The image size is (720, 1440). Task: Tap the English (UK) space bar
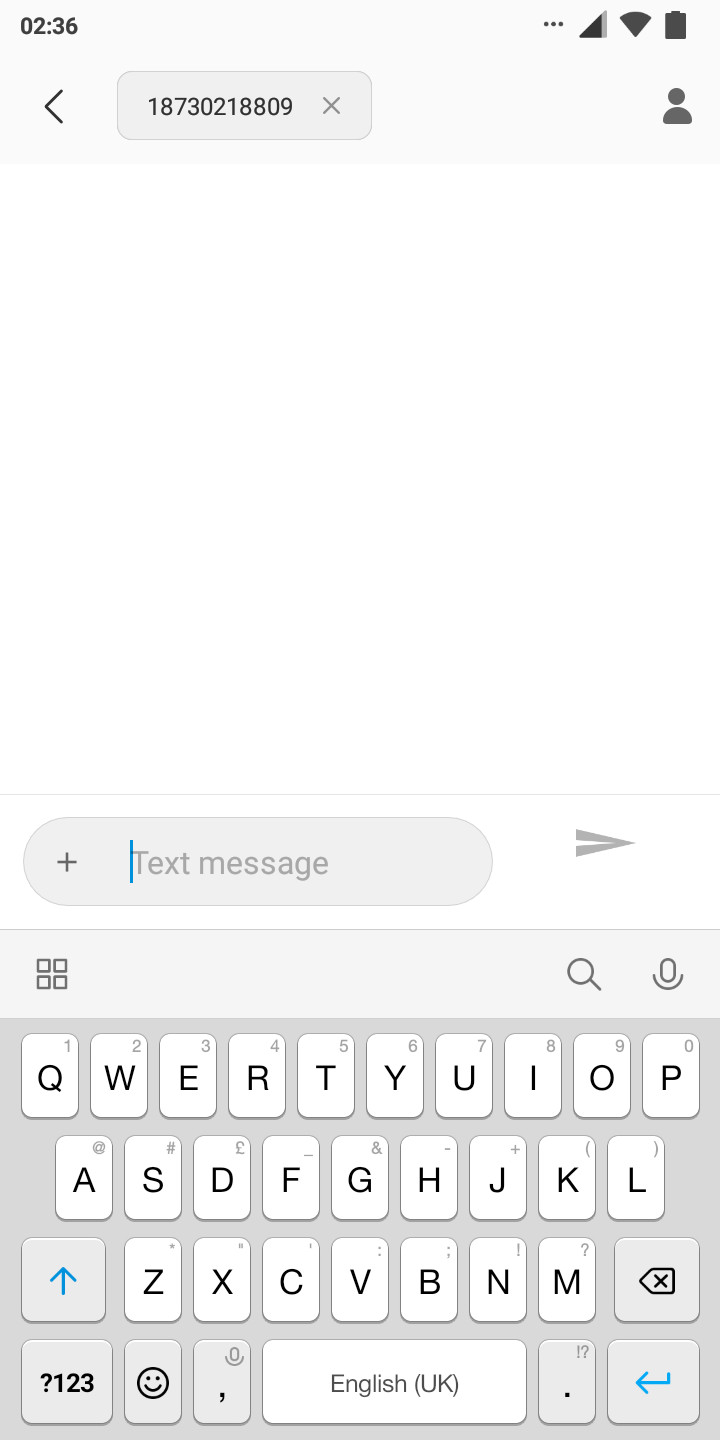pyautogui.click(x=394, y=1382)
